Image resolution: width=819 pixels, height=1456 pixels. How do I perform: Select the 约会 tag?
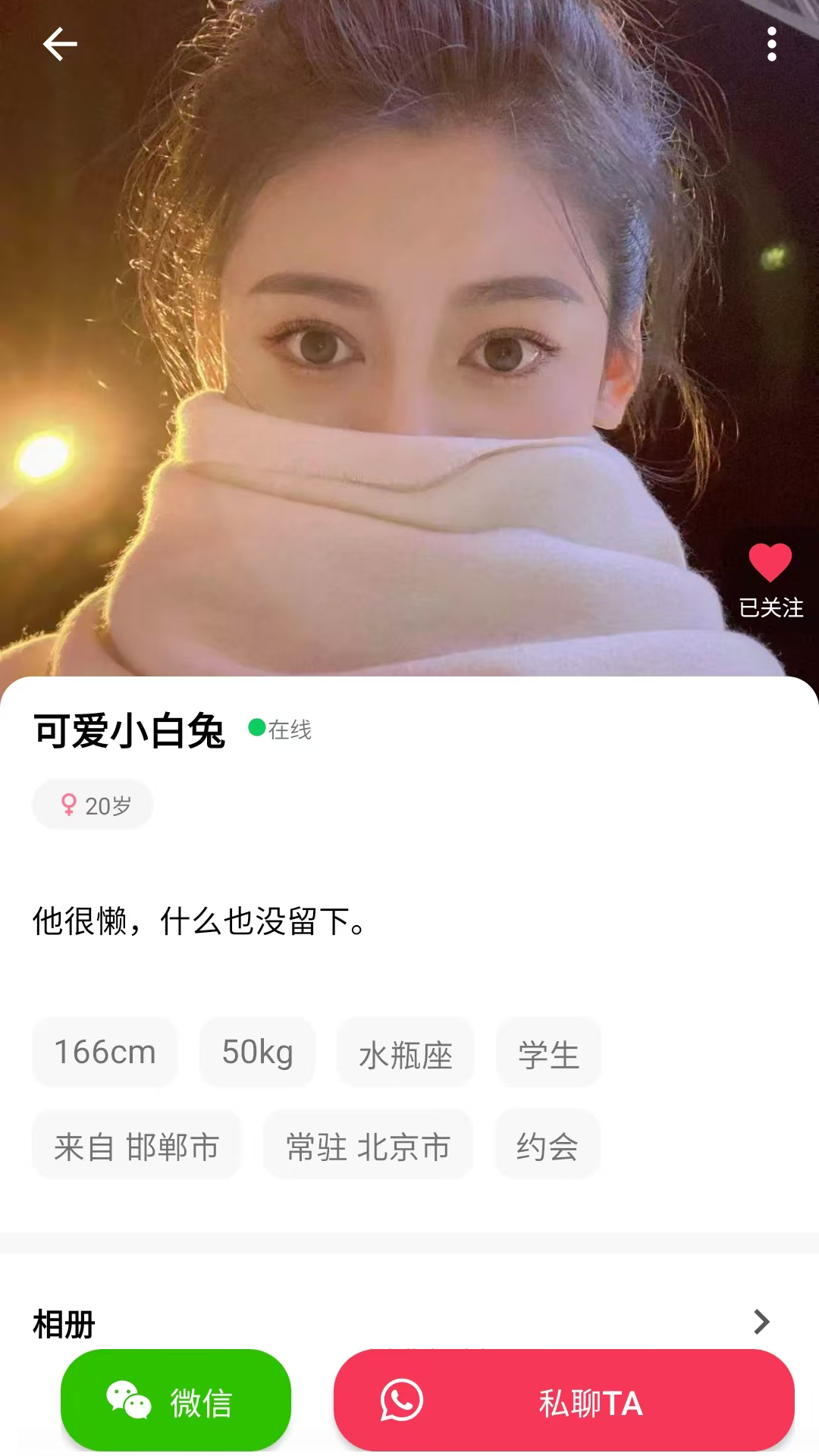[547, 1145]
